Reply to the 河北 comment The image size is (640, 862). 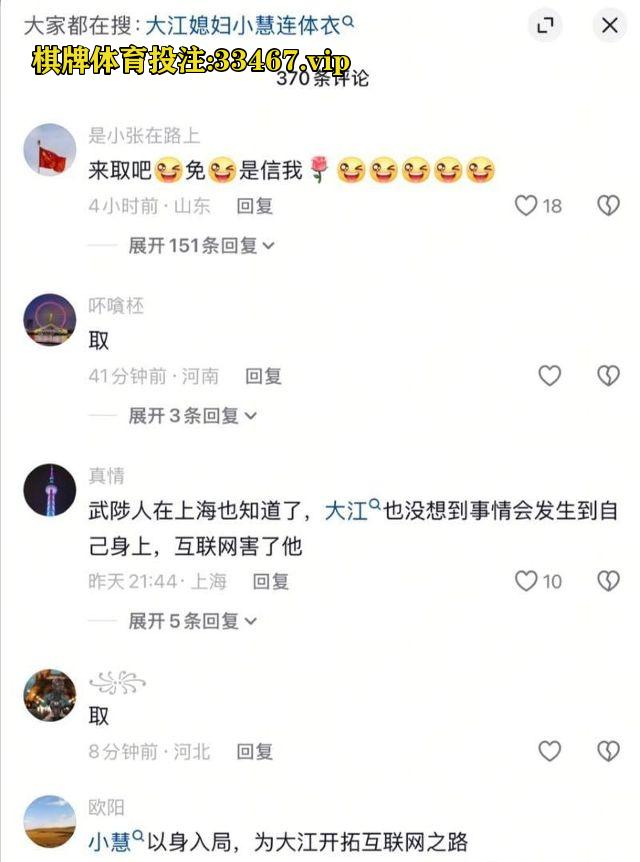(255, 751)
